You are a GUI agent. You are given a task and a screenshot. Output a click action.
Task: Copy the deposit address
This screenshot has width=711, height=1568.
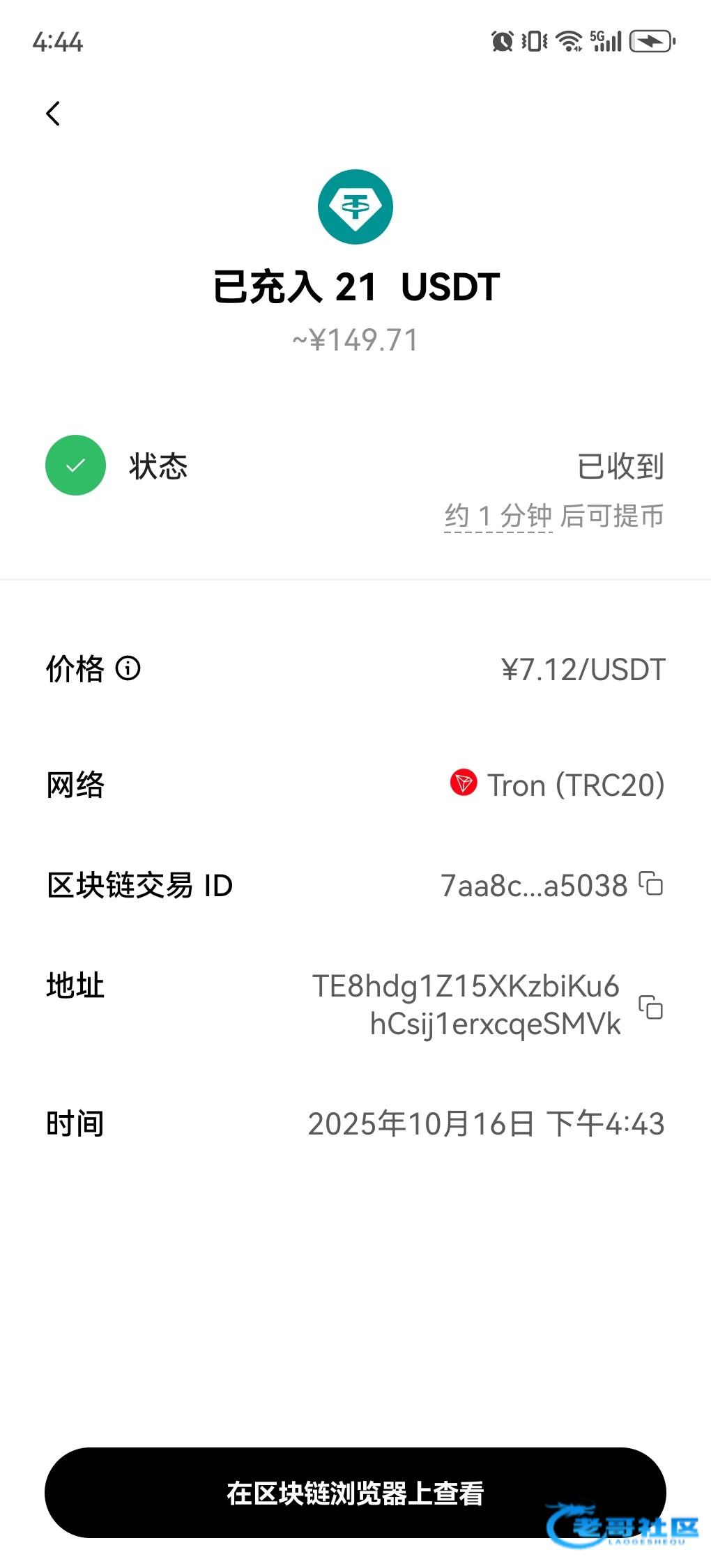651,1006
